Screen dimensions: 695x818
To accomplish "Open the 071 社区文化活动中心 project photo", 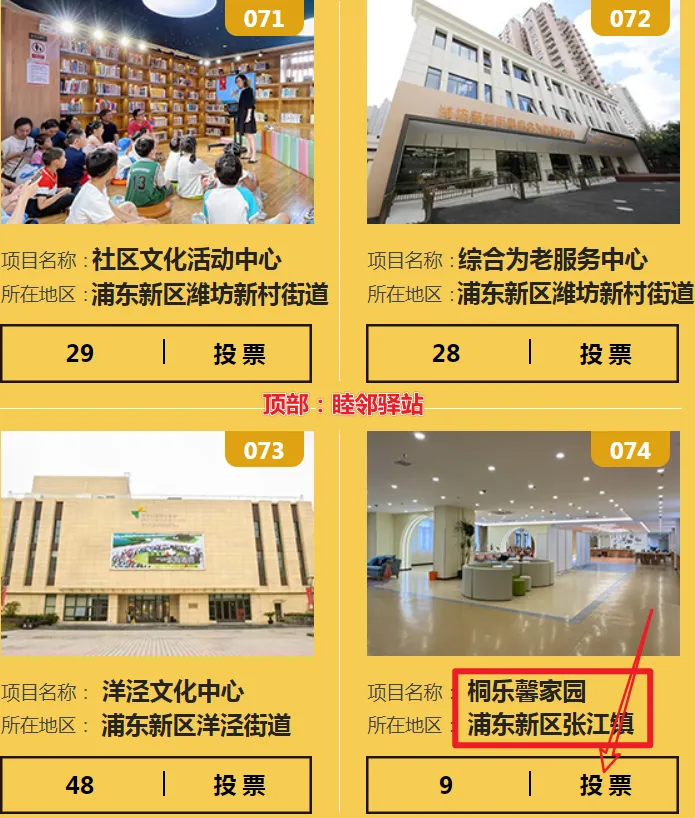I will coord(157,115).
